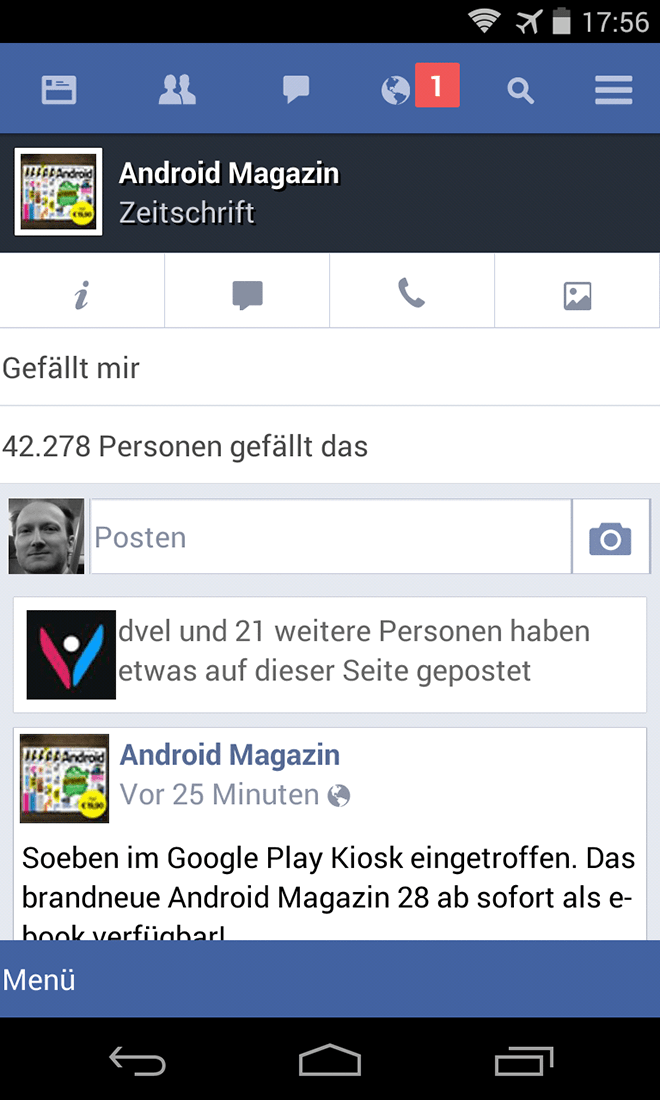Screen dimensions: 660x1100
Task: Tap the Android Magazin page picture
Action: [x=58, y=192]
